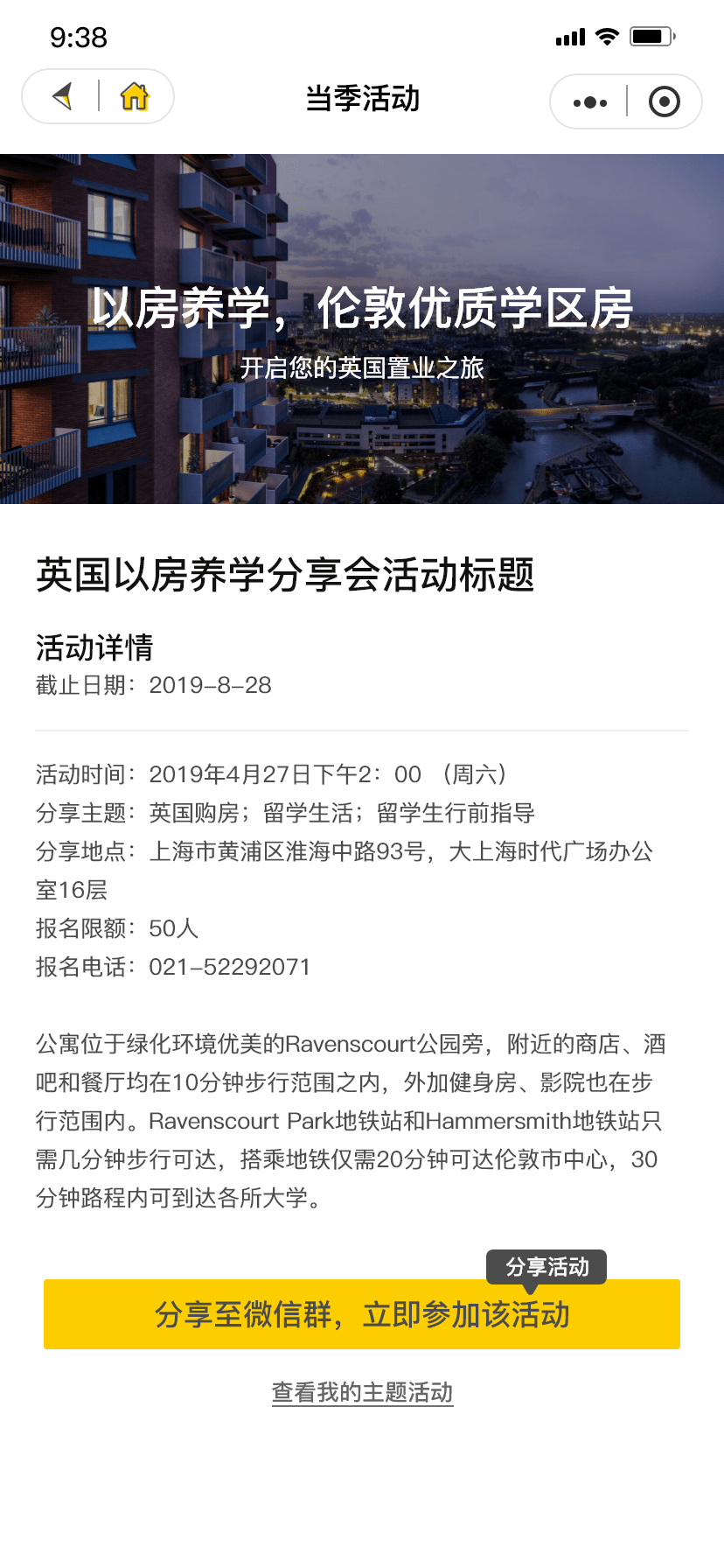724x1568 pixels.
Task: Close the mini program with the circle icon
Action: click(x=665, y=102)
